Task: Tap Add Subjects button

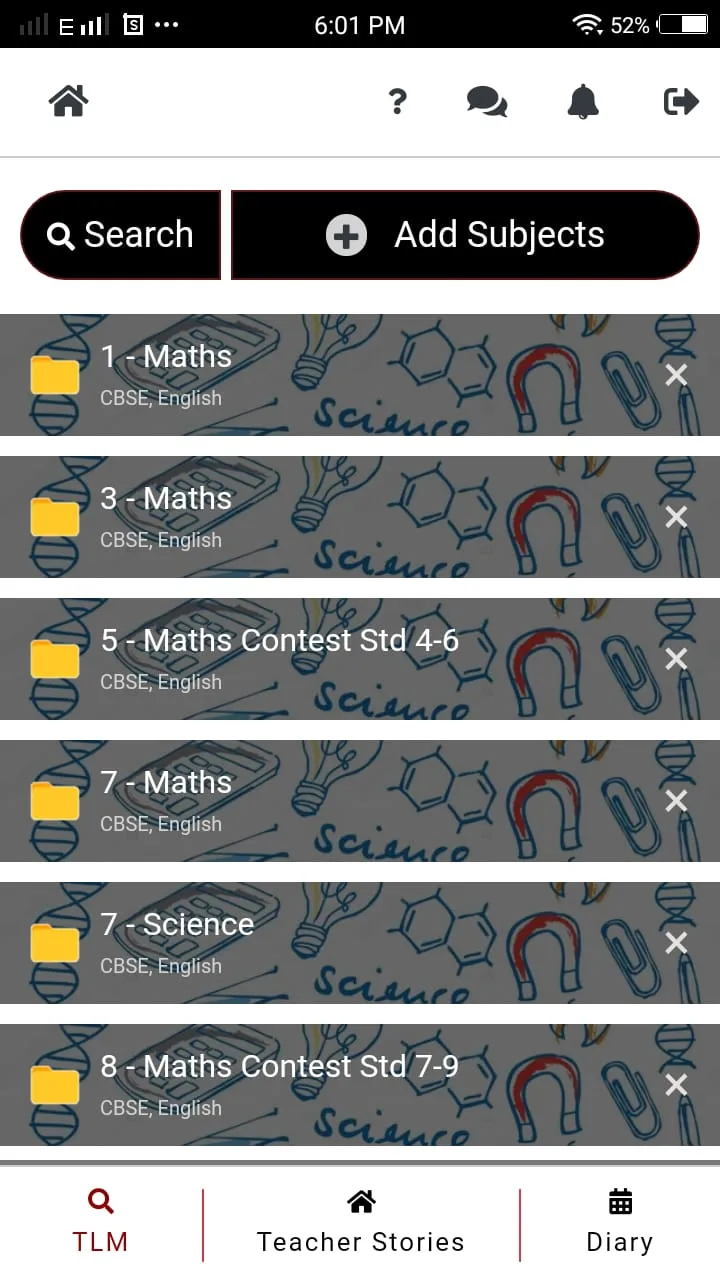Action: (x=465, y=235)
